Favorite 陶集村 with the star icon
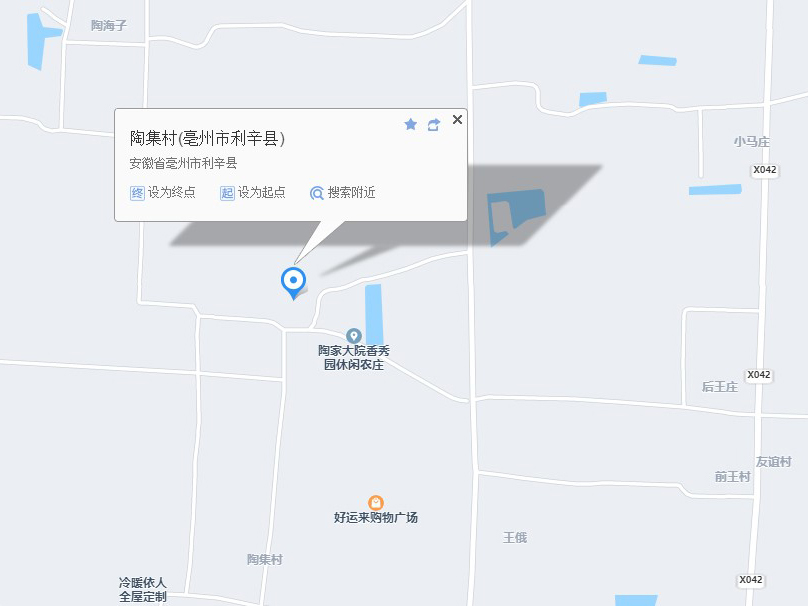The height and width of the screenshot is (606, 808). point(410,124)
